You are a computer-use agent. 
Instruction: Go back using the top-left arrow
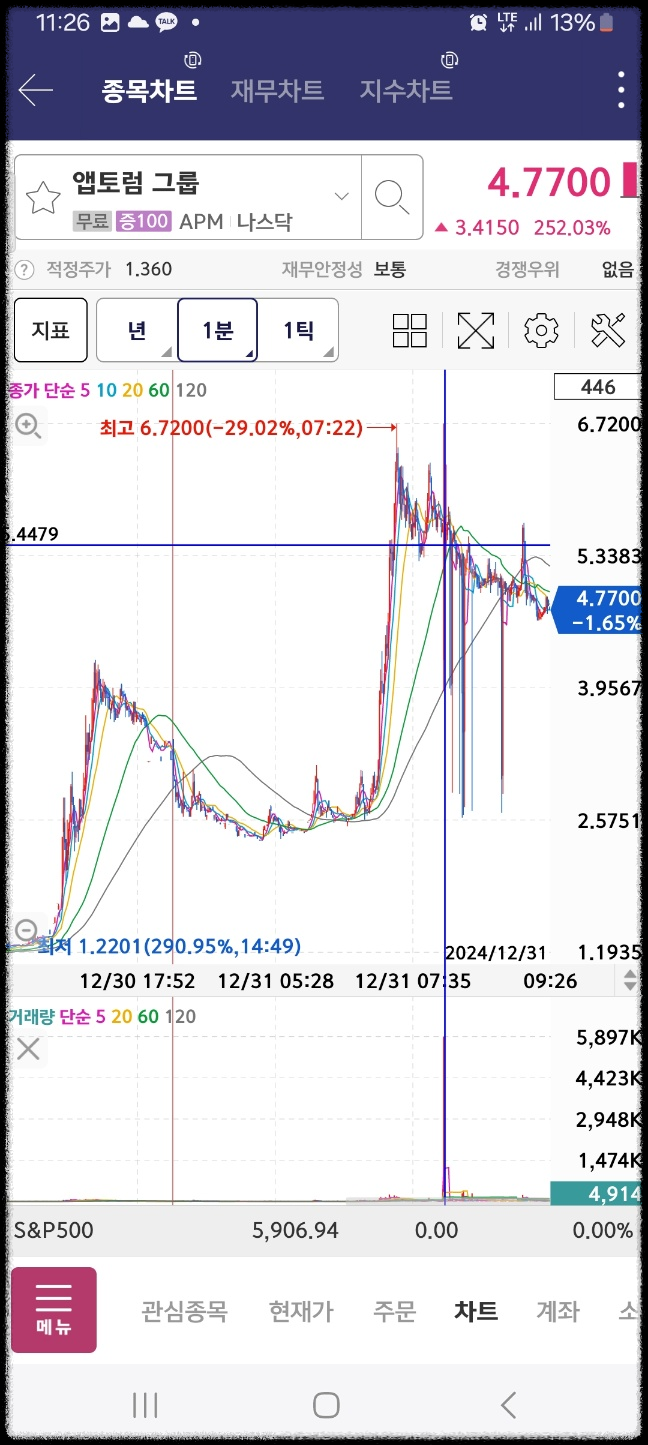click(x=36, y=90)
